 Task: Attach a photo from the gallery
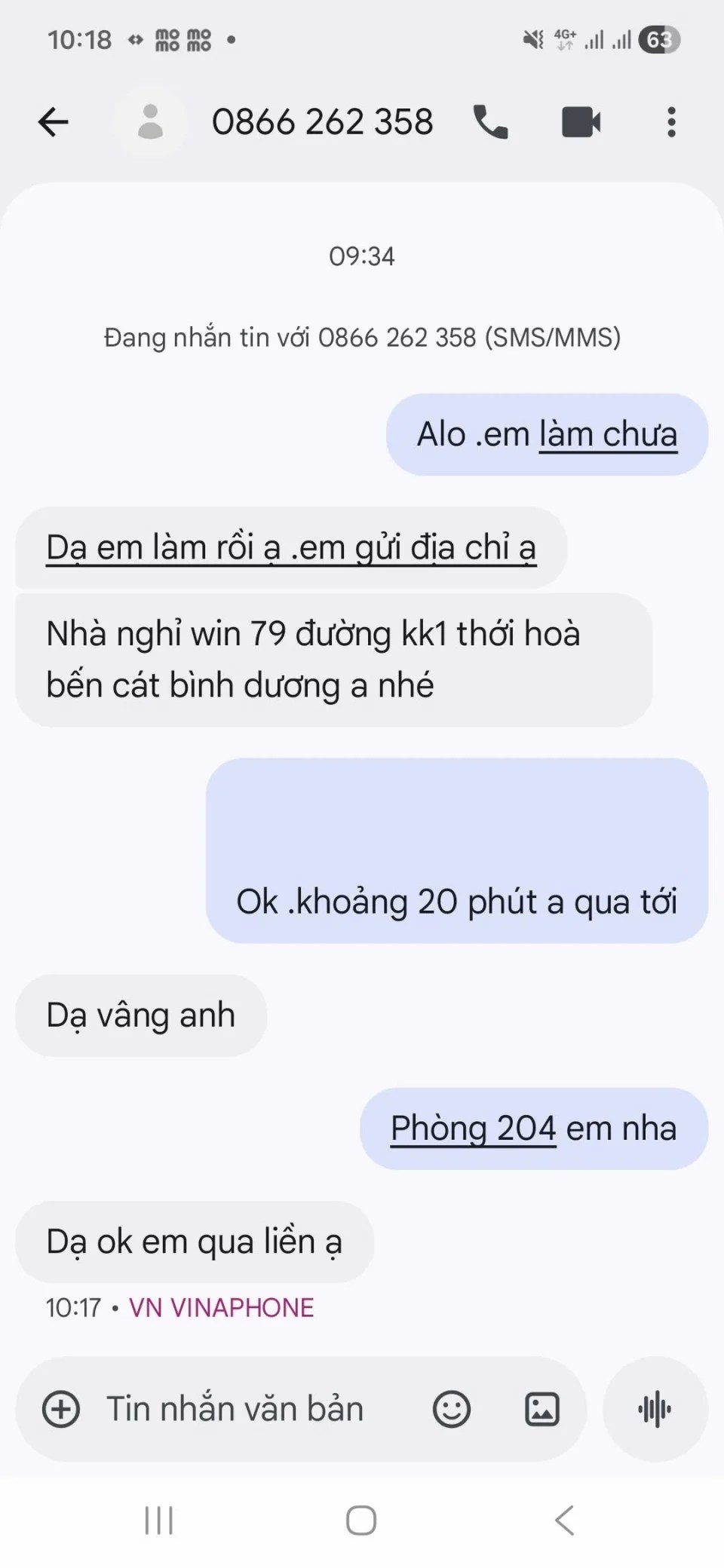(x=541, y=1409)
